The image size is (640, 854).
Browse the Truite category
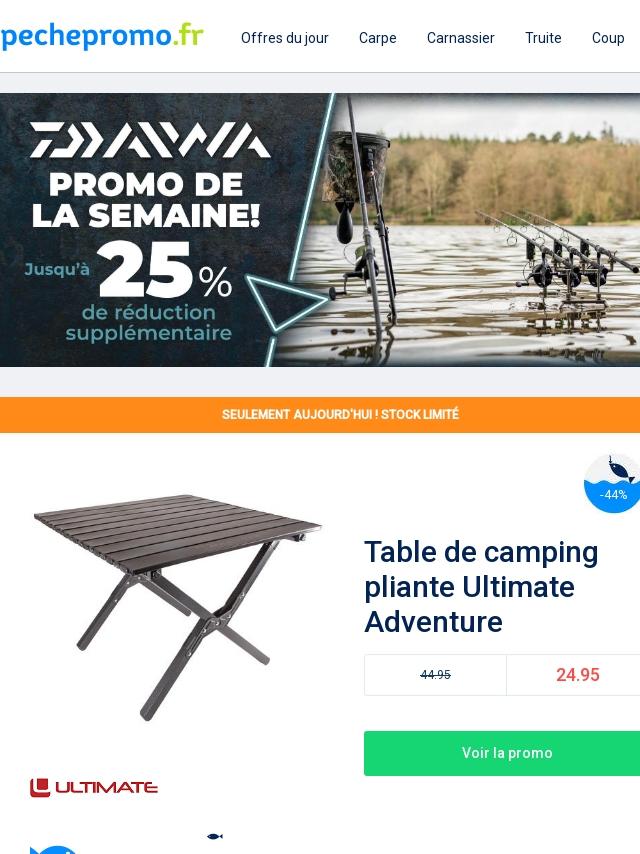point(543,38)
